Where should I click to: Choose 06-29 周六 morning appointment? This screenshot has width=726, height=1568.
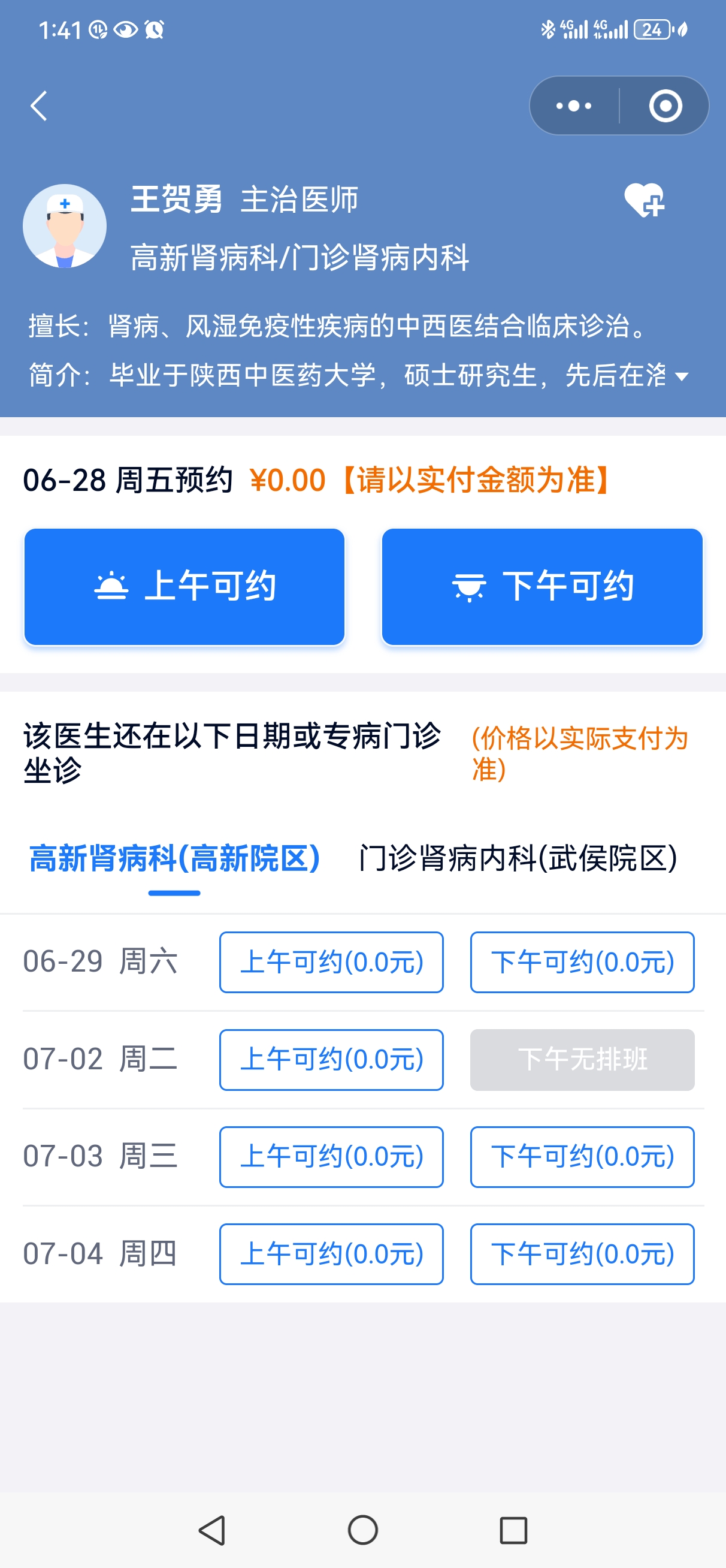coord(331,962)
